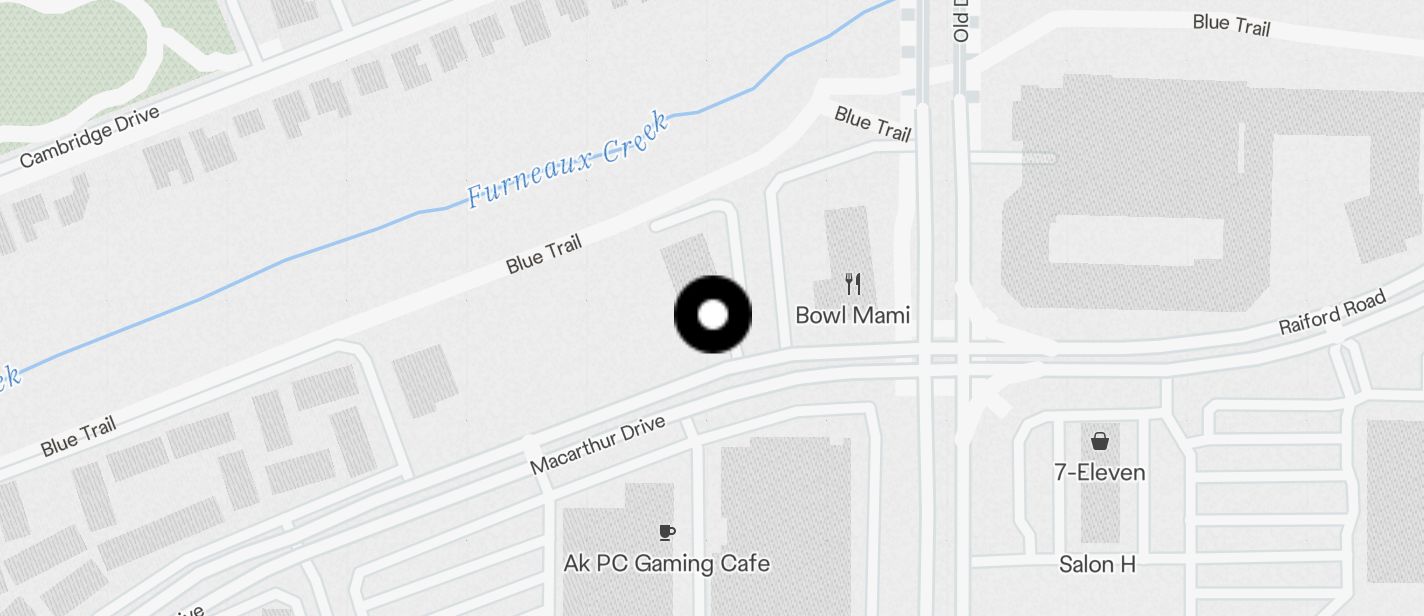
Task: Tap the black location pin
Action: coord(713,315)
